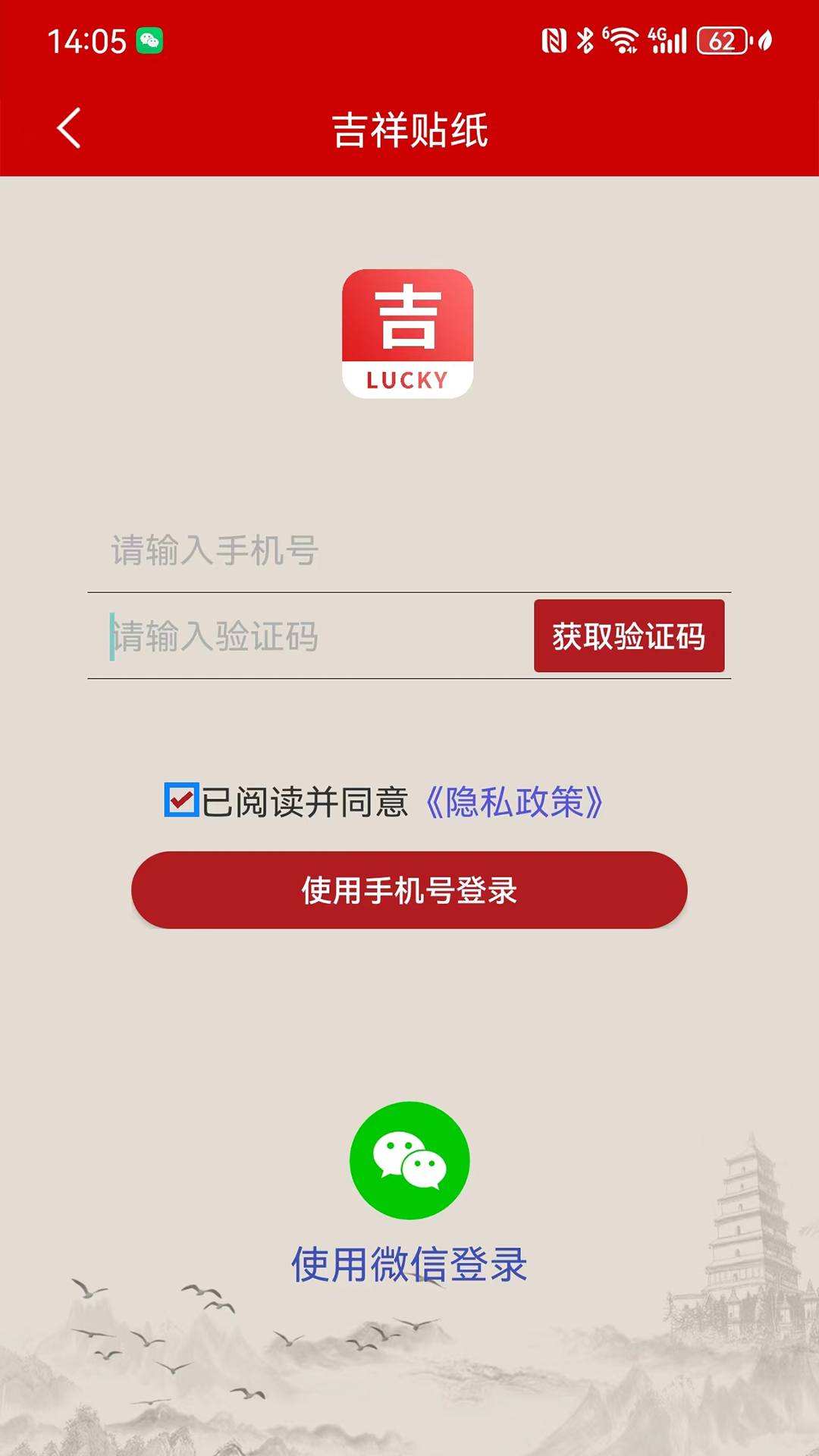The width and height of the screenshot is (819, 1456).
Task: Uncheck the privacy policy agreement checkbox
Action: 182,800
